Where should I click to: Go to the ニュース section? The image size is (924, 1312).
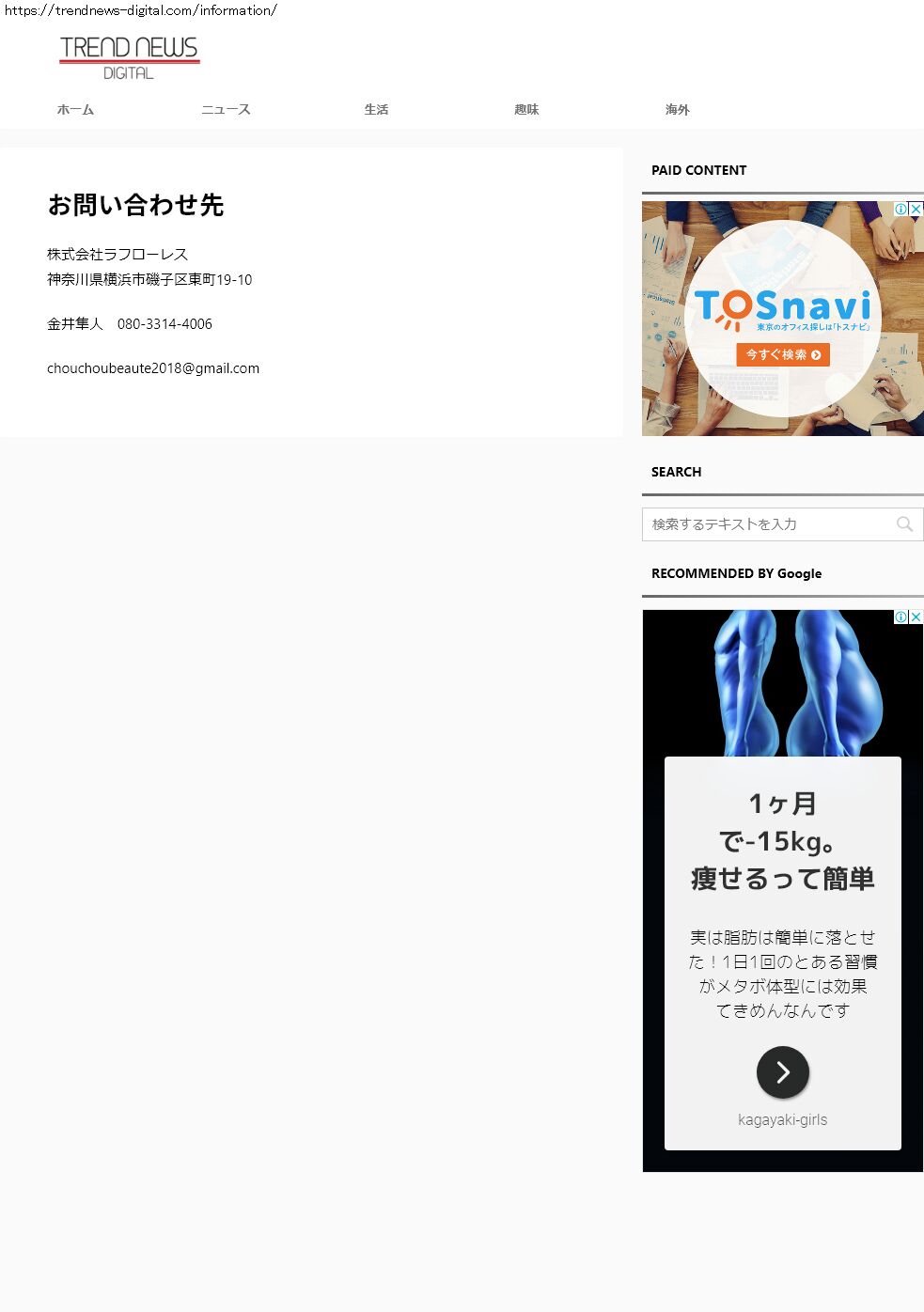[x=226, y=110]
